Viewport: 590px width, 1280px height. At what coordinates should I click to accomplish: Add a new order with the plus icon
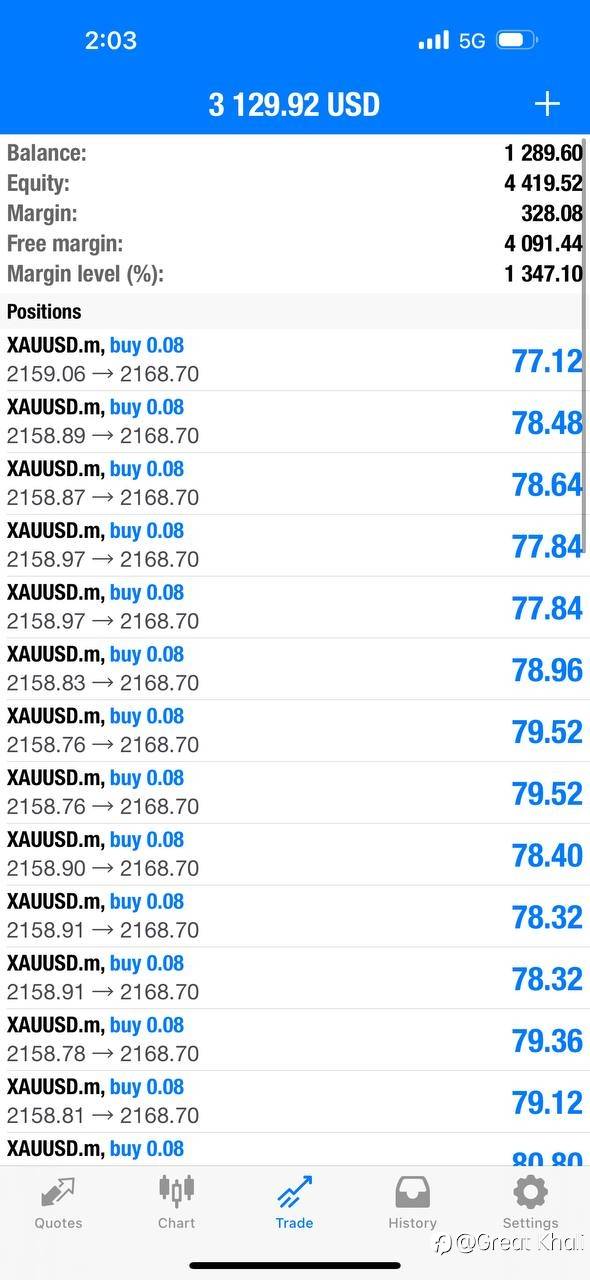click(x=547, y=104)
